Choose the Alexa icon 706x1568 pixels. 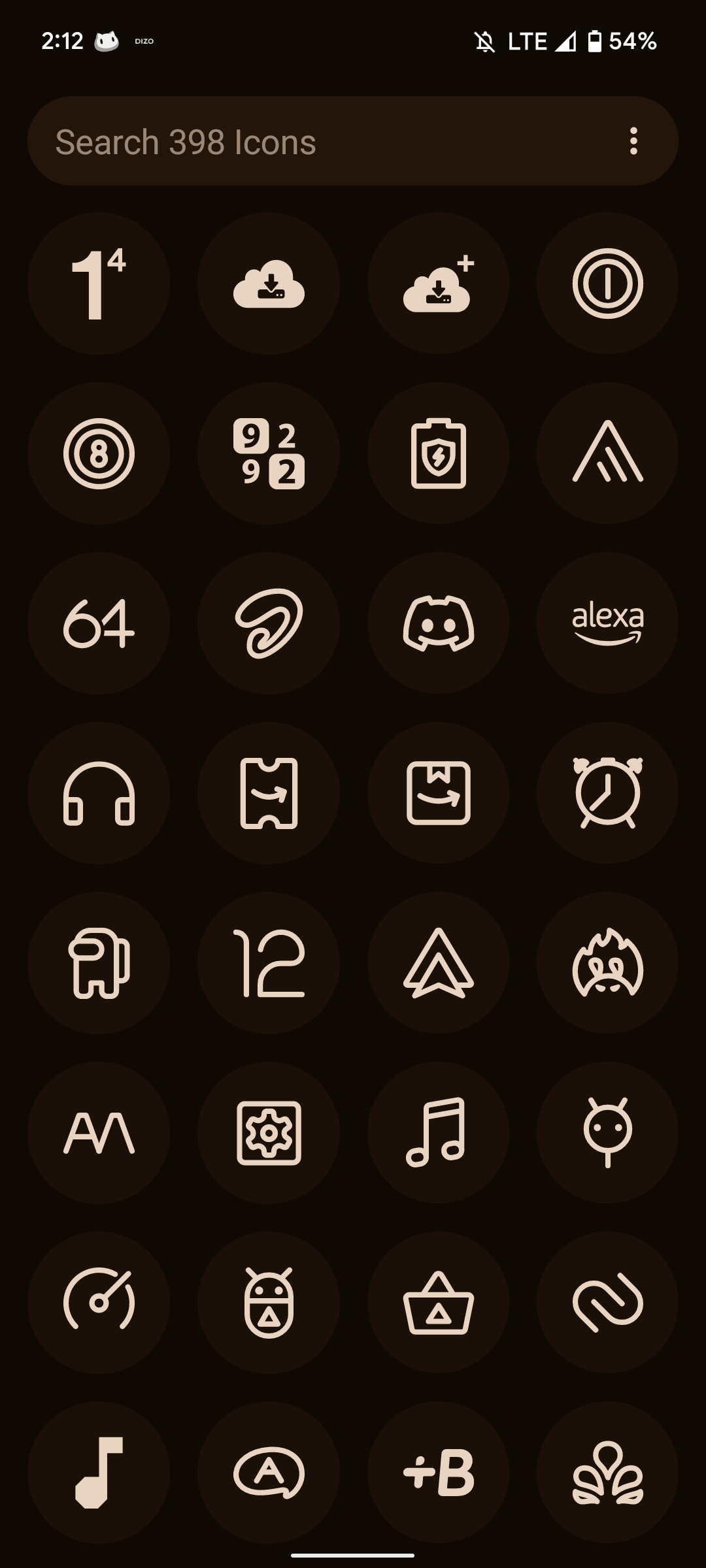[607, 623]
